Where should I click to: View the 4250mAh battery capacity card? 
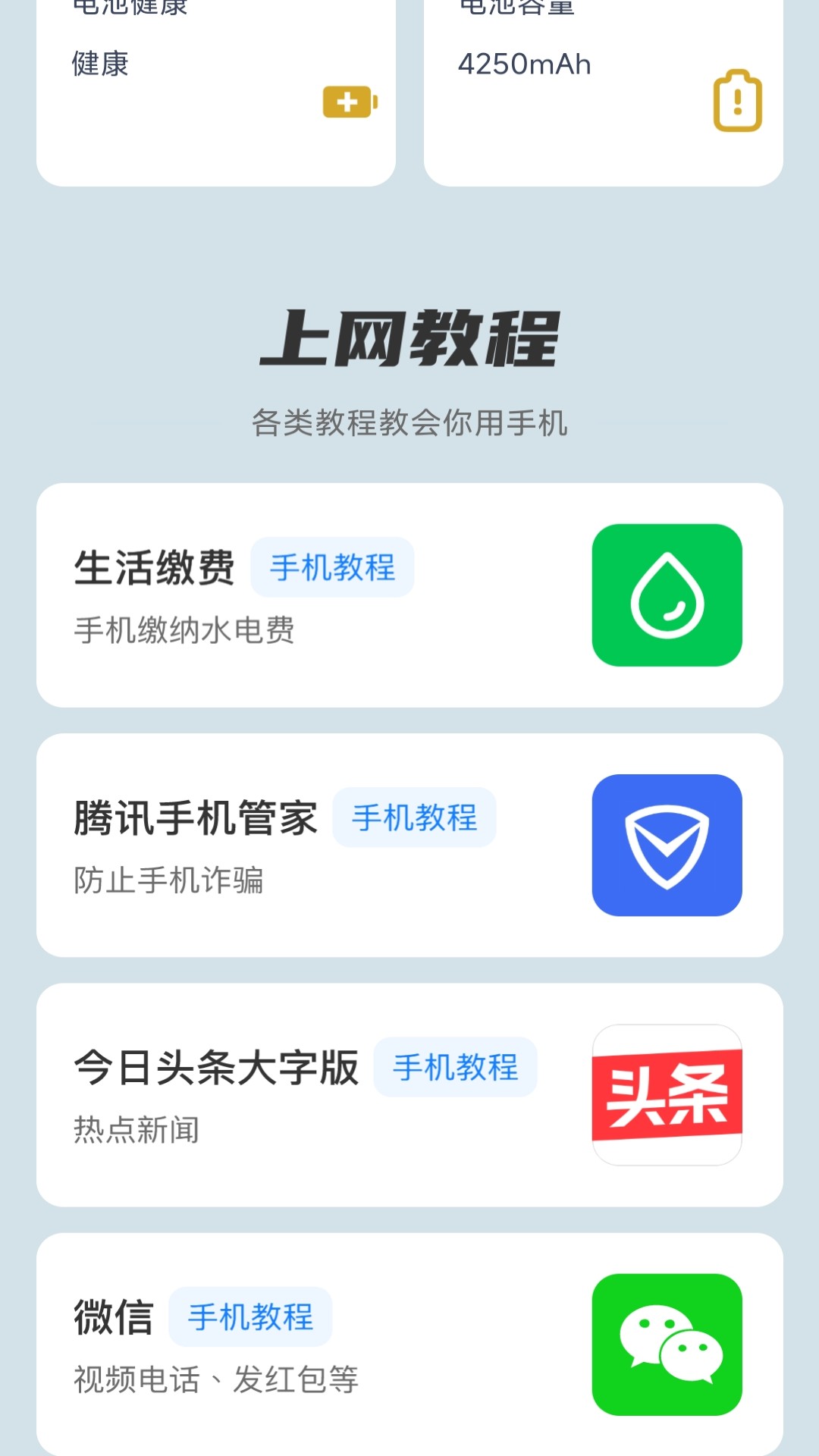[603, 91]
